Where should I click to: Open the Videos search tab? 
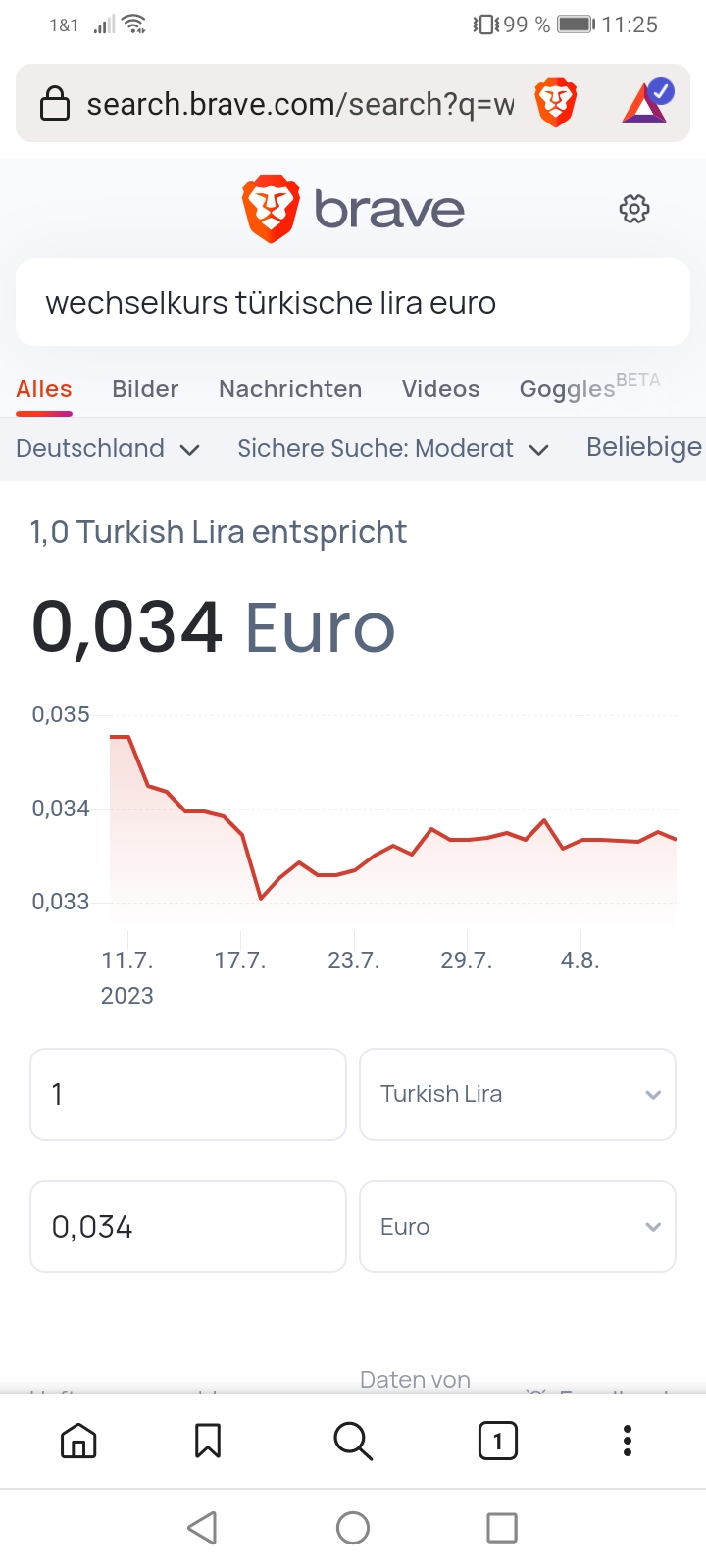coord(440,389)
